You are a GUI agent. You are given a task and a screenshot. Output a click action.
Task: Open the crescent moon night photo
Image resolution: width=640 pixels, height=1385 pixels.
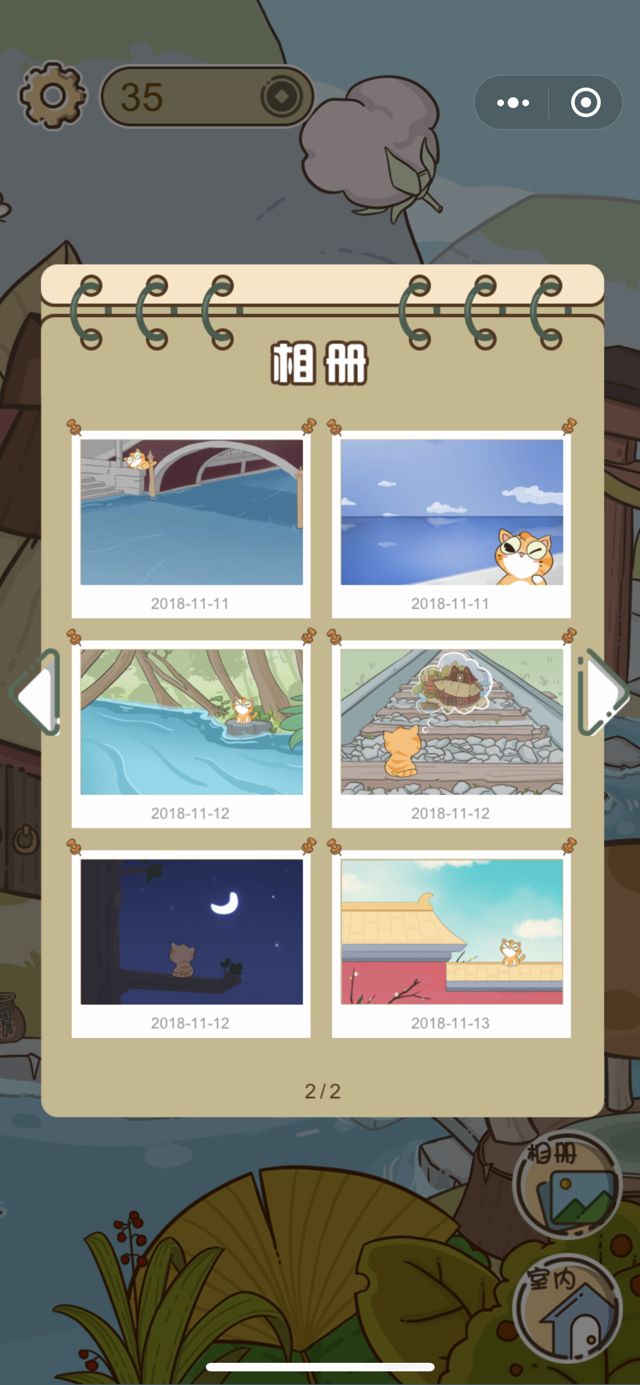click(191, 932)
